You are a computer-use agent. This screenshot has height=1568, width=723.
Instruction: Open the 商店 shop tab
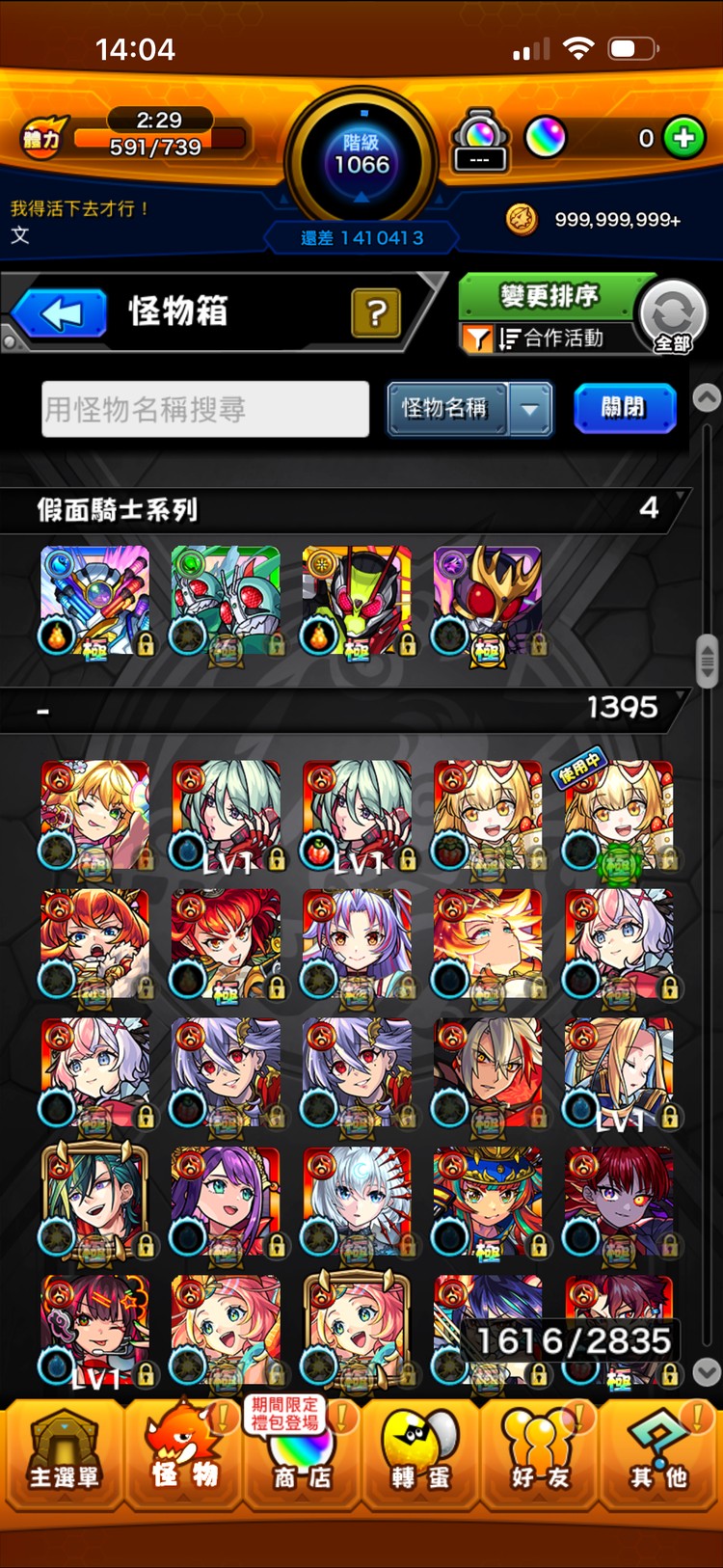[302, 1454]
